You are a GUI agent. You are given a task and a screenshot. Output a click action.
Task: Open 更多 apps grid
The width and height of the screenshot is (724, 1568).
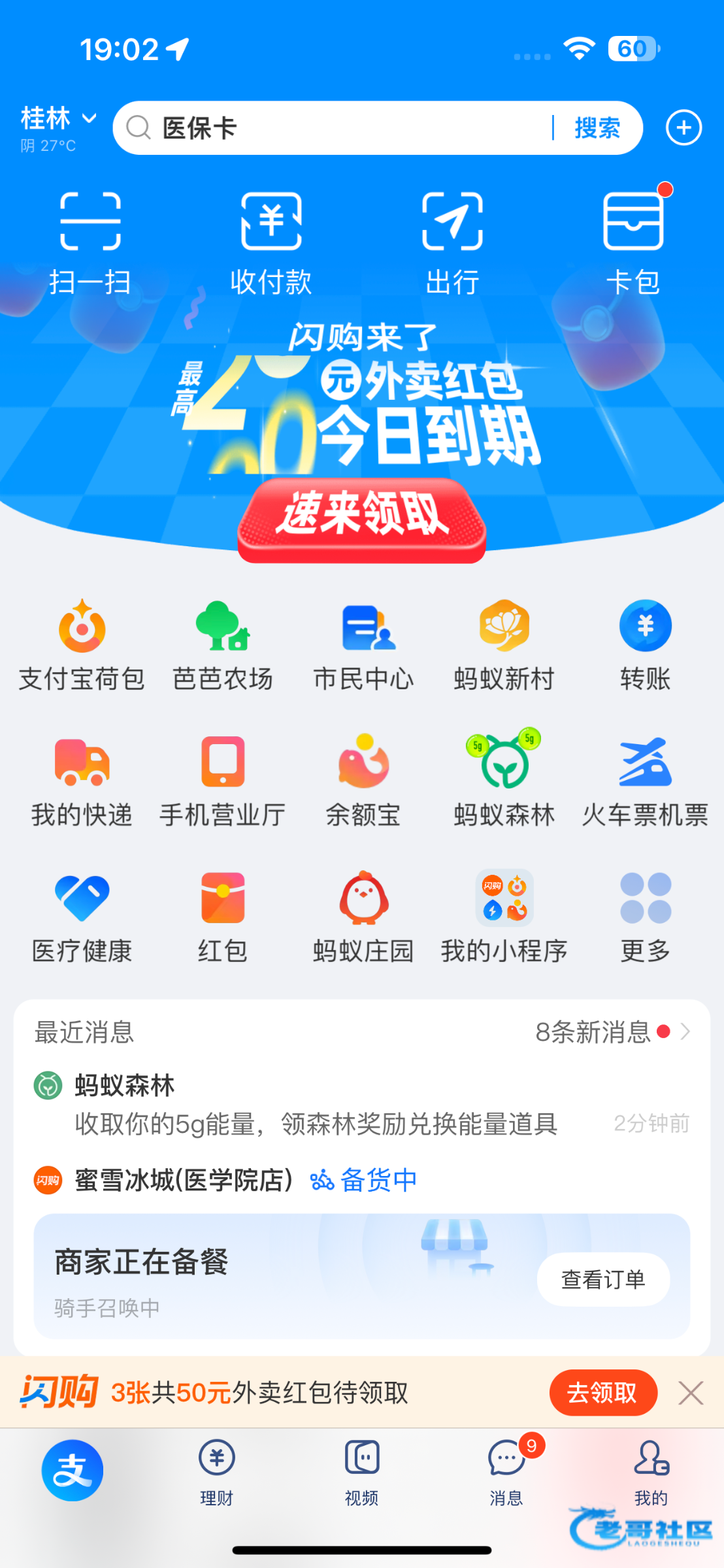pos(645,915)
